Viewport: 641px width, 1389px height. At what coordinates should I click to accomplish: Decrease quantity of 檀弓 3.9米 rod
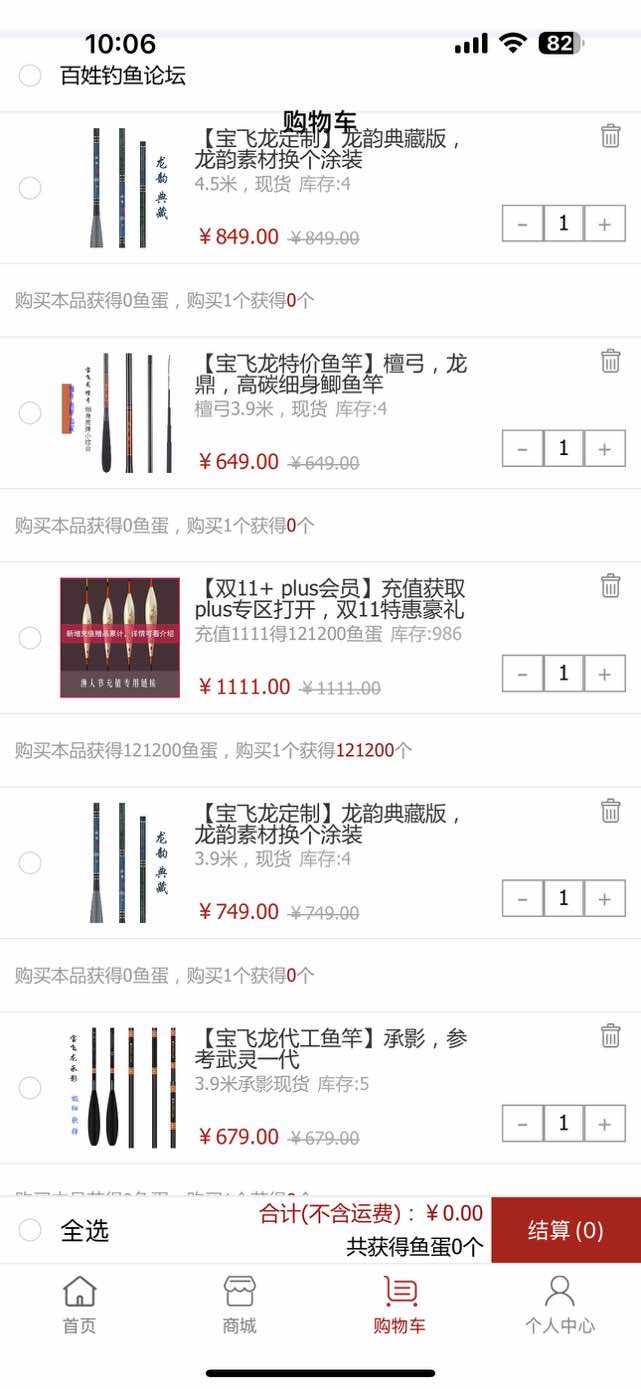523,449
